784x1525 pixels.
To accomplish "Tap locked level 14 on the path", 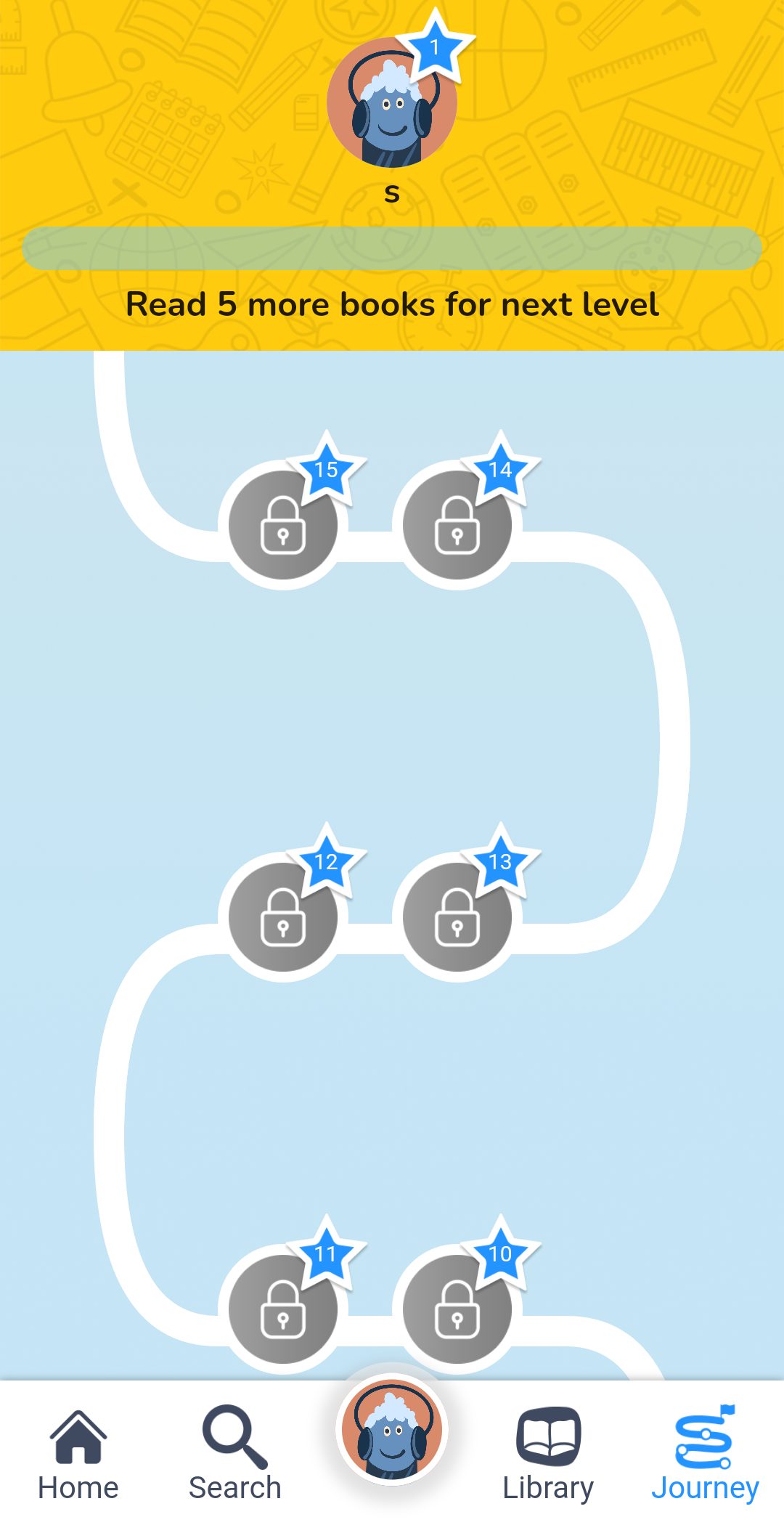I will (457, 525).
